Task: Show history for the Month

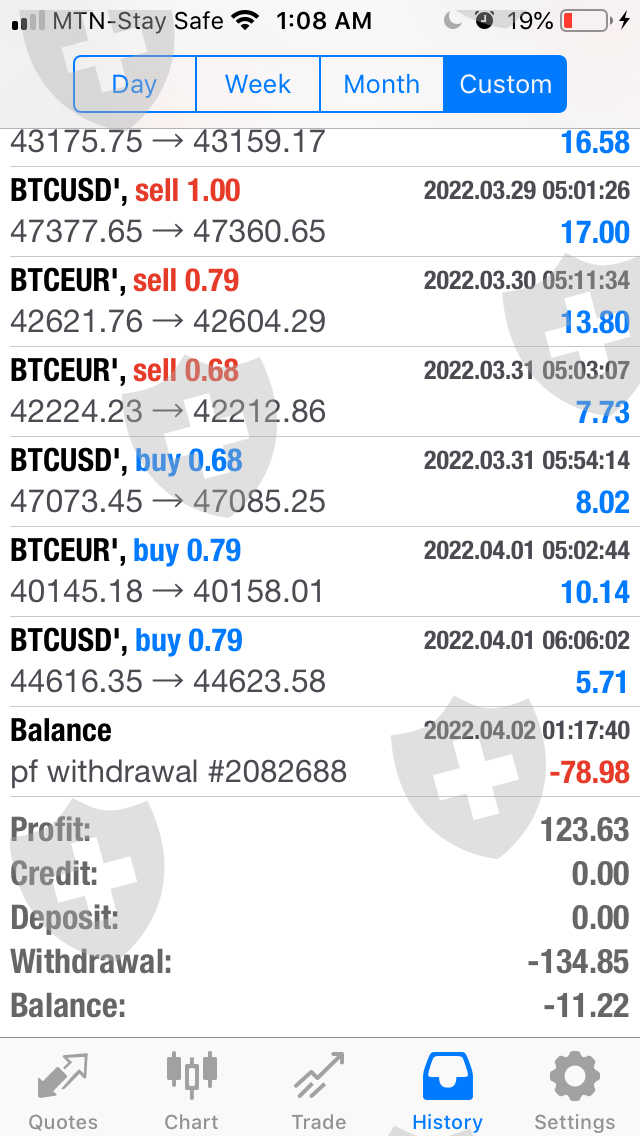Action: click(381, 84)
